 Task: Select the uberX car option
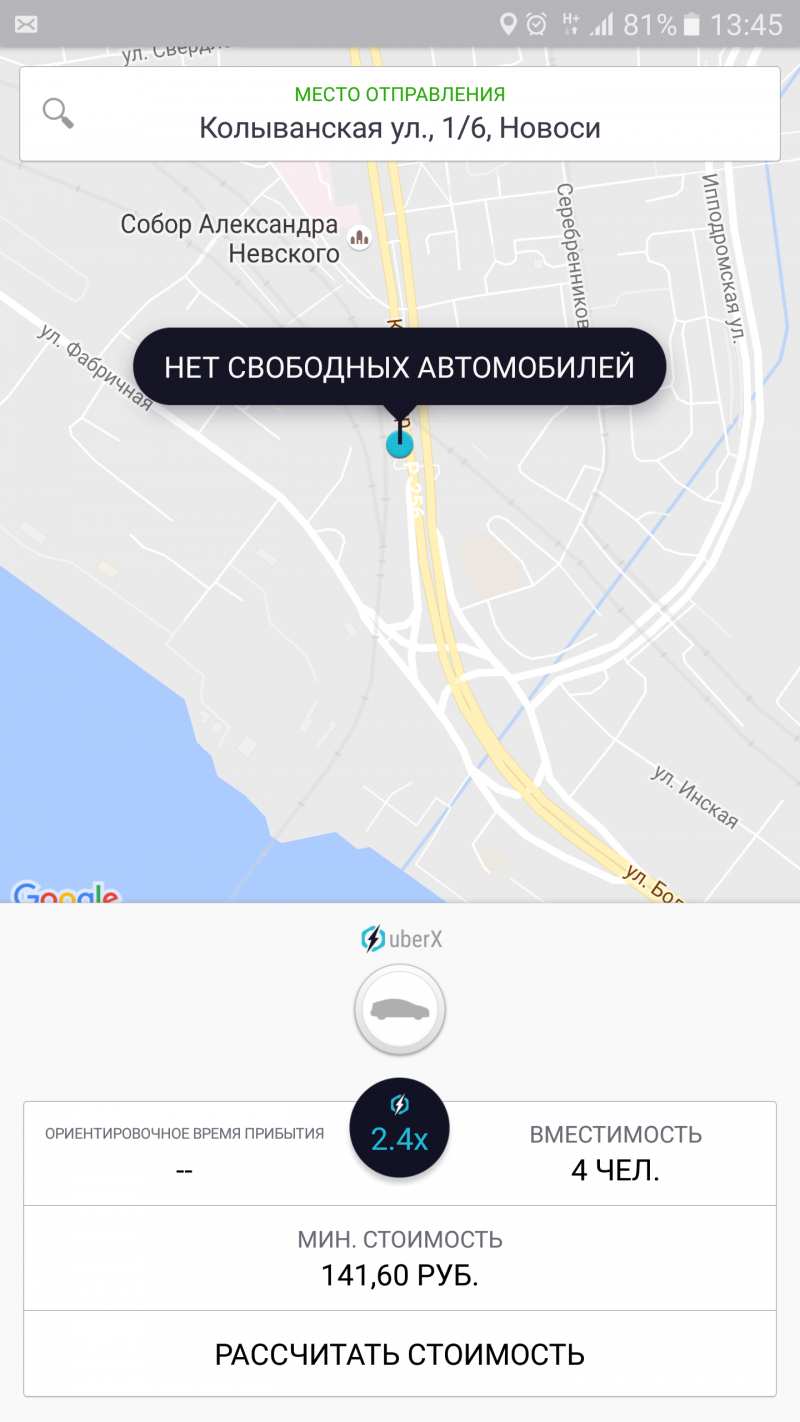coord(400,1010)
